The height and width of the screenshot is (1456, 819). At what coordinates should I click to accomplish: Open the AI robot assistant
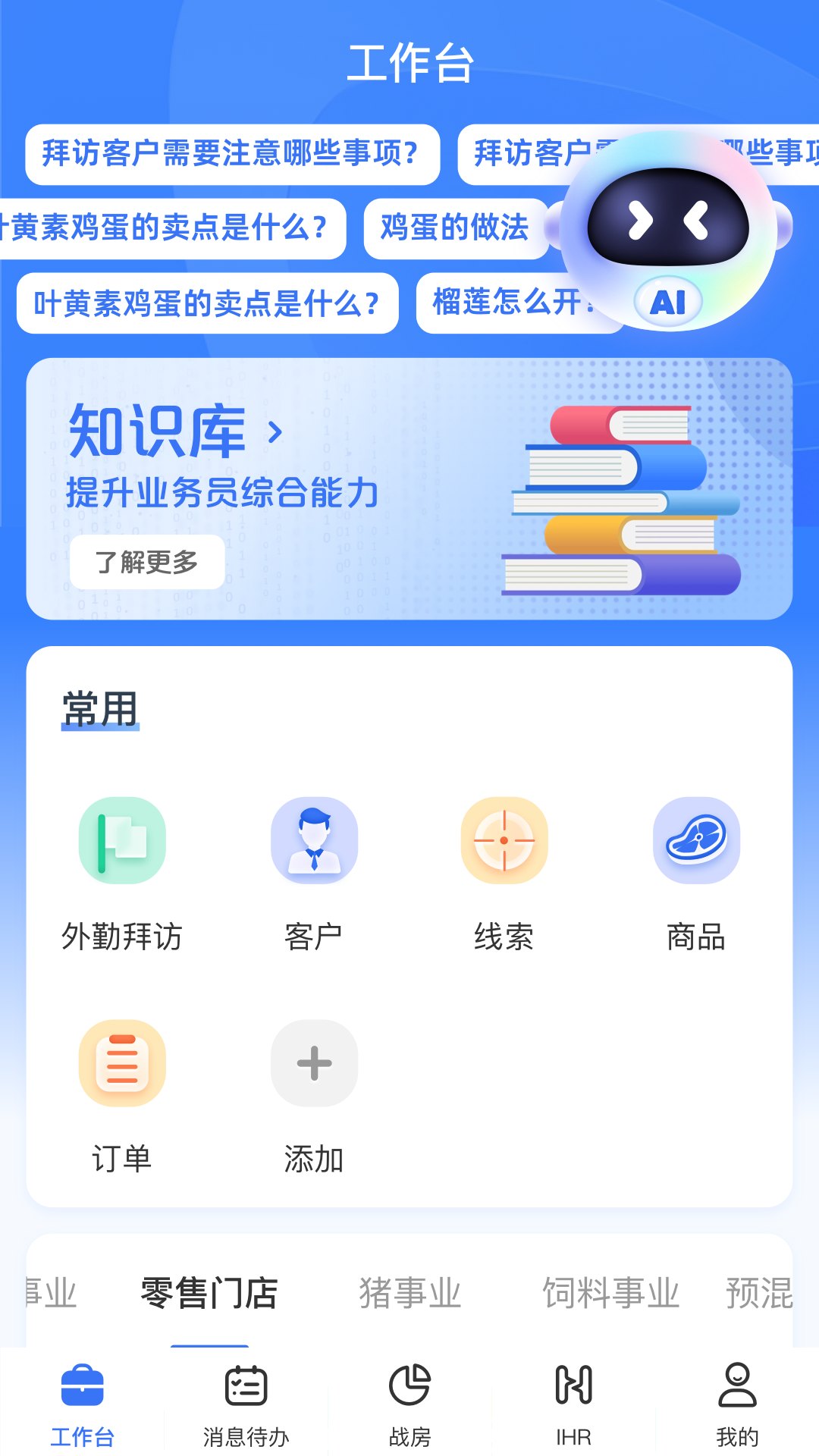(666, 227)
